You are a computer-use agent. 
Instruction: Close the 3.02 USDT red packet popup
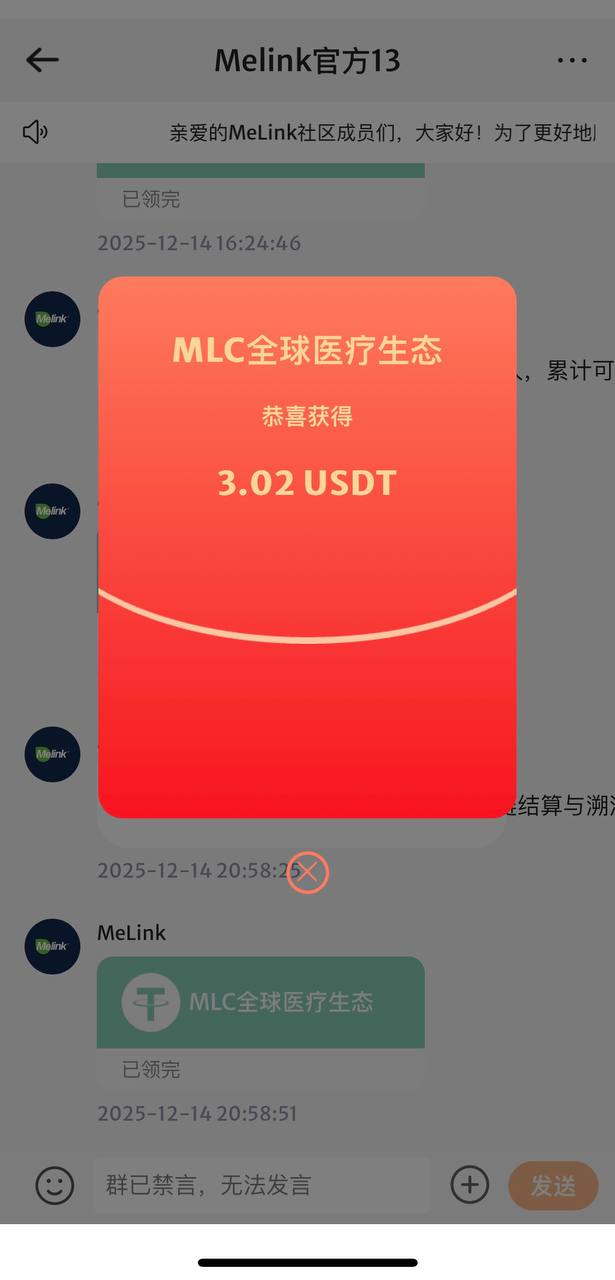(x=308, y=872)
